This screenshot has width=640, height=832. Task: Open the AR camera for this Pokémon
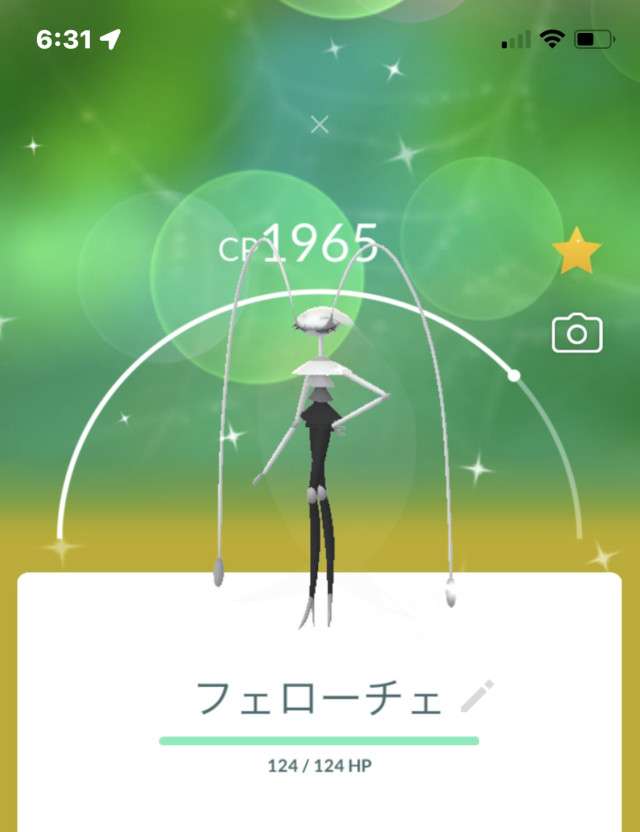tap(577, 334)
